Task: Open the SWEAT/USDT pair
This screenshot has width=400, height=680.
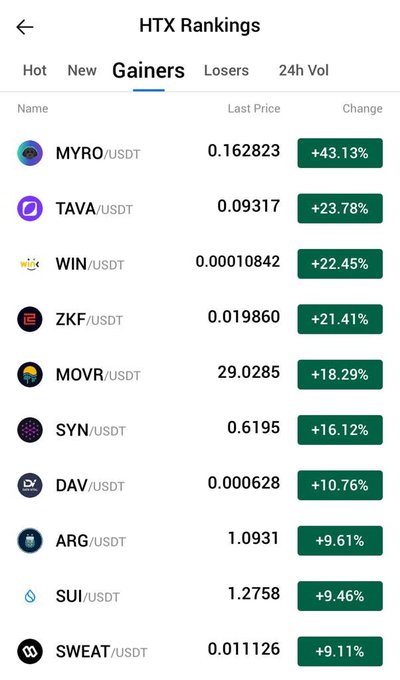Action: pos(200,651)
